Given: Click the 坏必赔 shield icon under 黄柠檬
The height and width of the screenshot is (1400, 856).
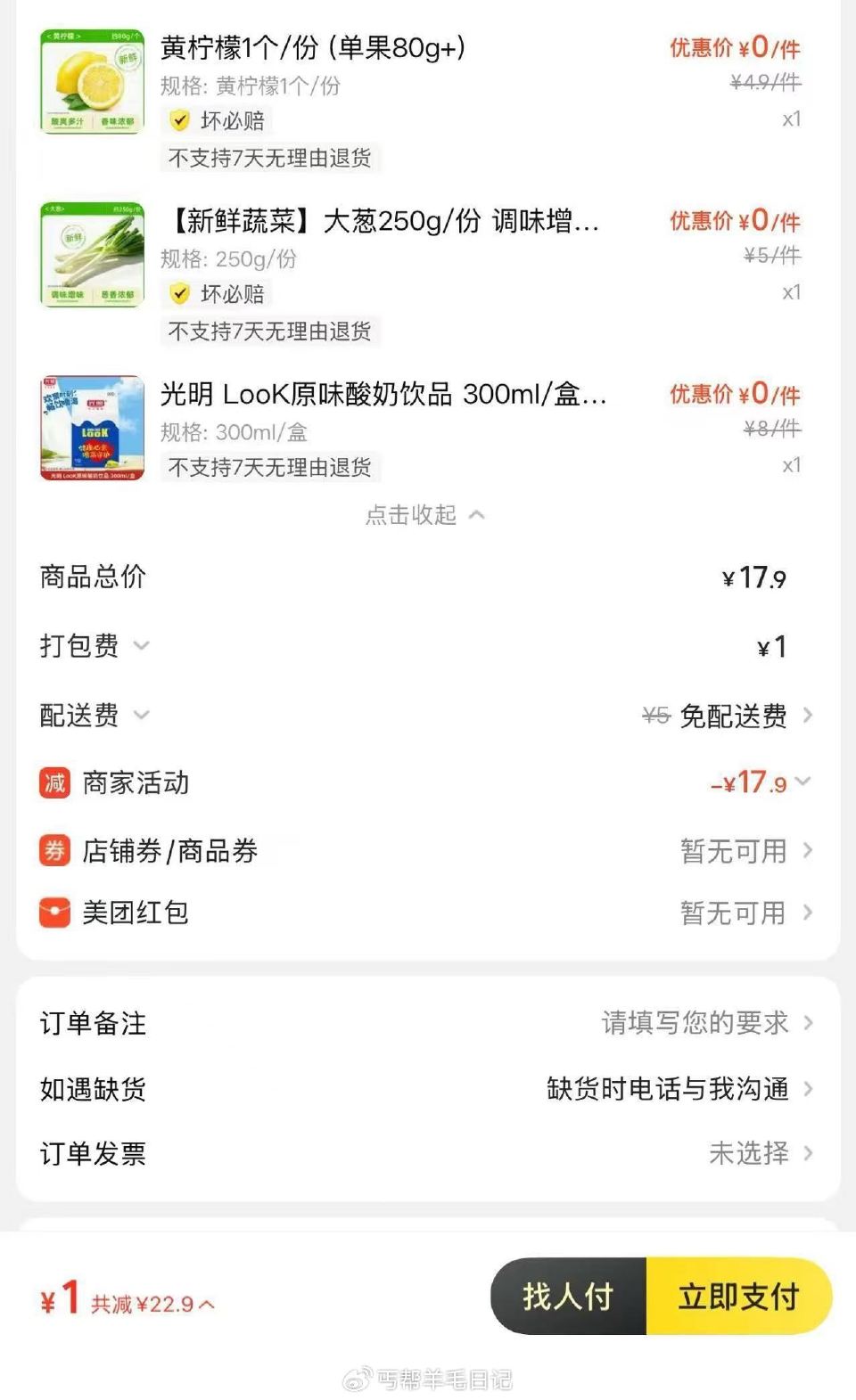Looking at the screenshot, I should (181, 121).
